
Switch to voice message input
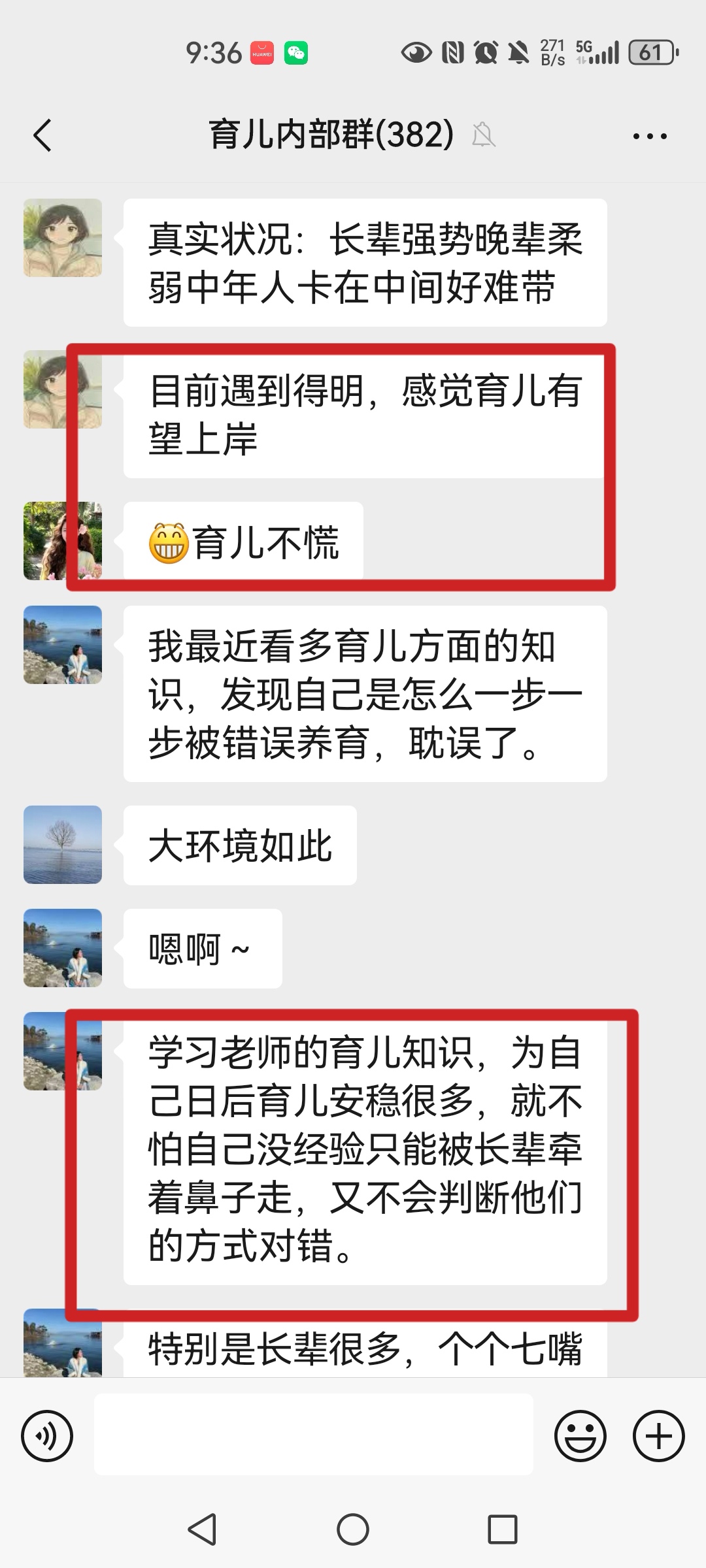47,1436
